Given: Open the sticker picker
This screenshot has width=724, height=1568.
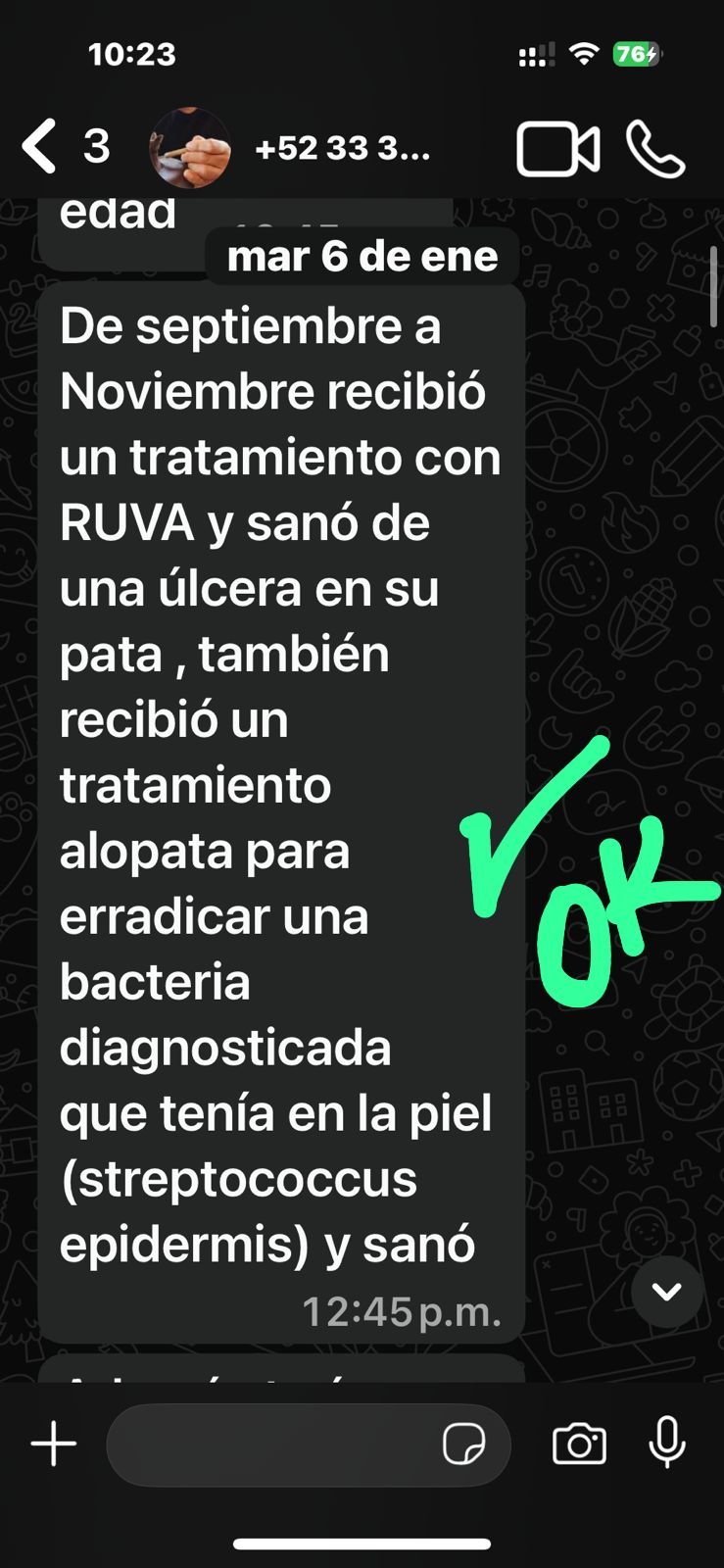Looking at the screenshot, I should 463,1445.
